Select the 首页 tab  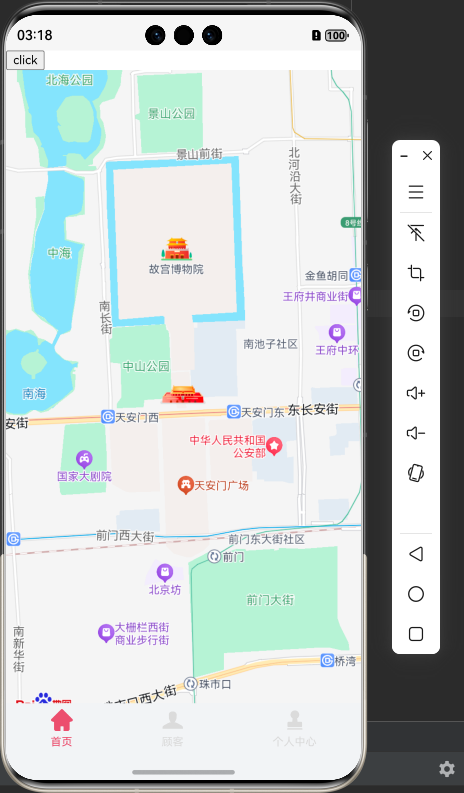click(x=62, y=728)
